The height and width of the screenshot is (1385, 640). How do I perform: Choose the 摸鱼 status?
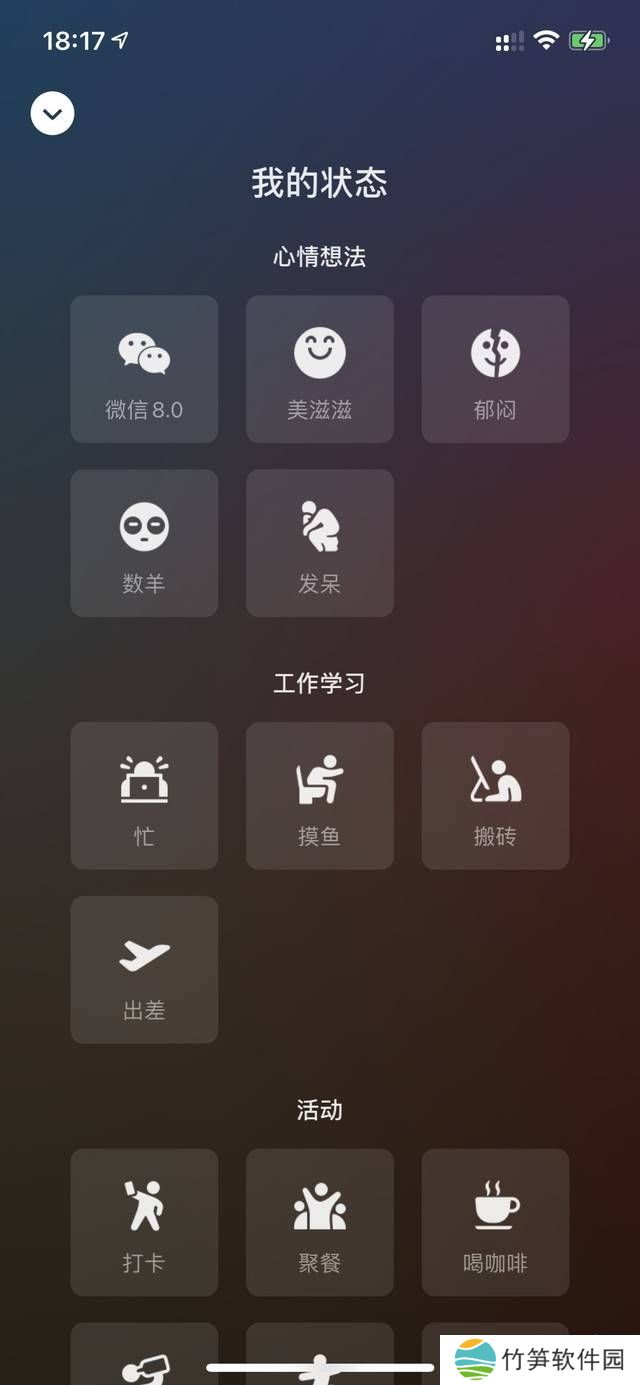(320, 796)
